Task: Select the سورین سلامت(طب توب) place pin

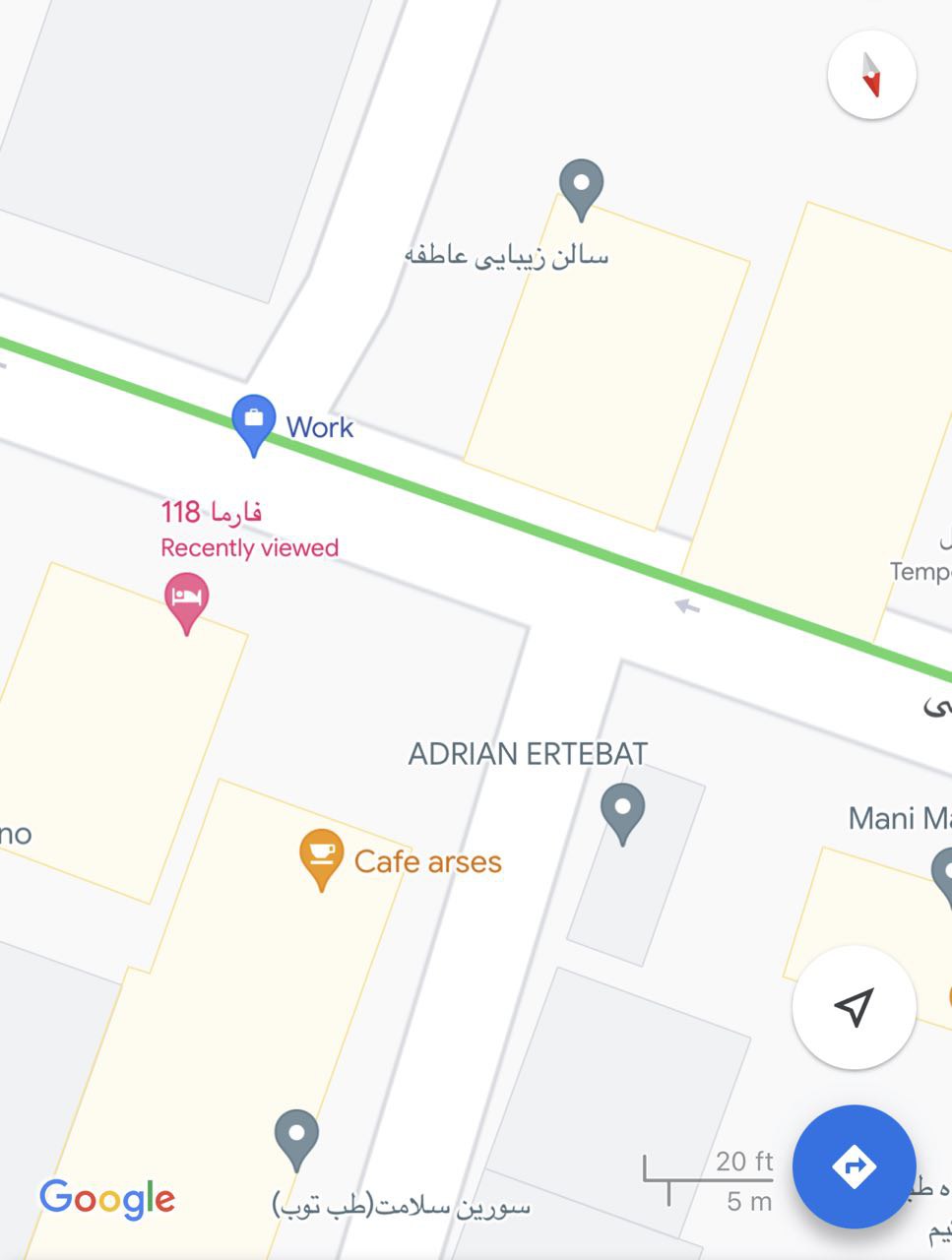Action: [296, 1136]
